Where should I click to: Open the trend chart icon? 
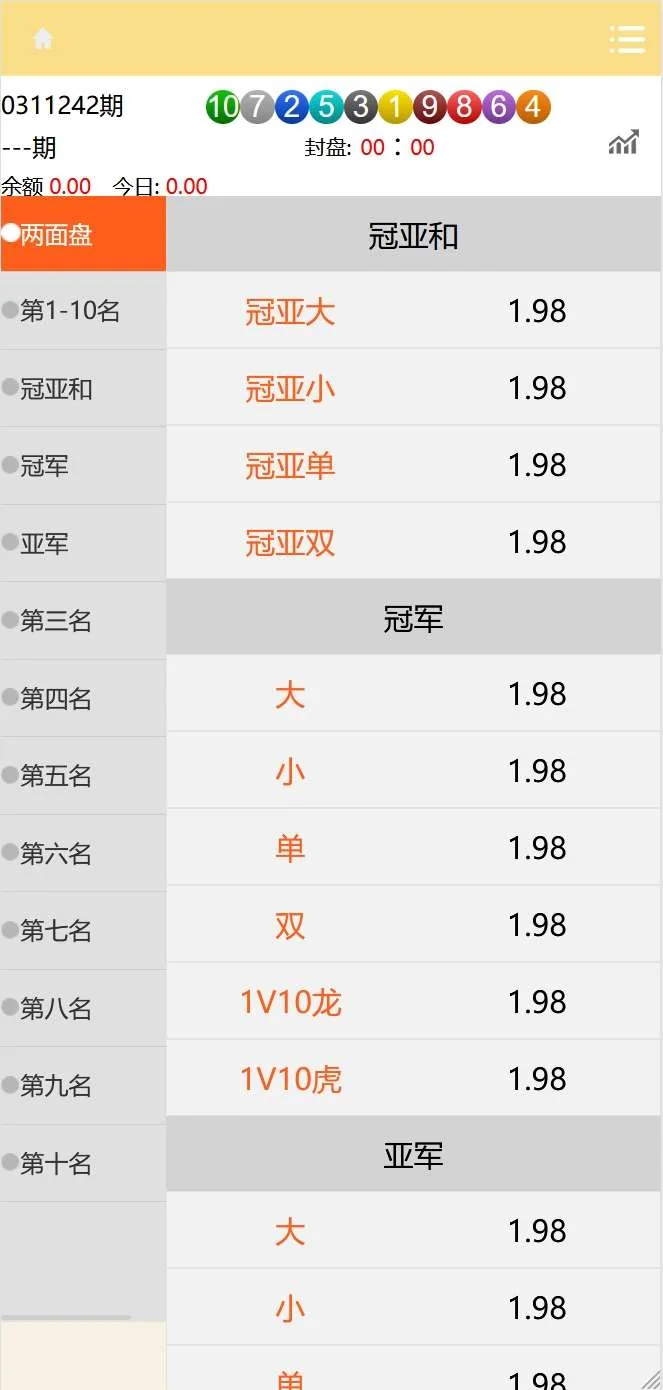pos(623,143)
